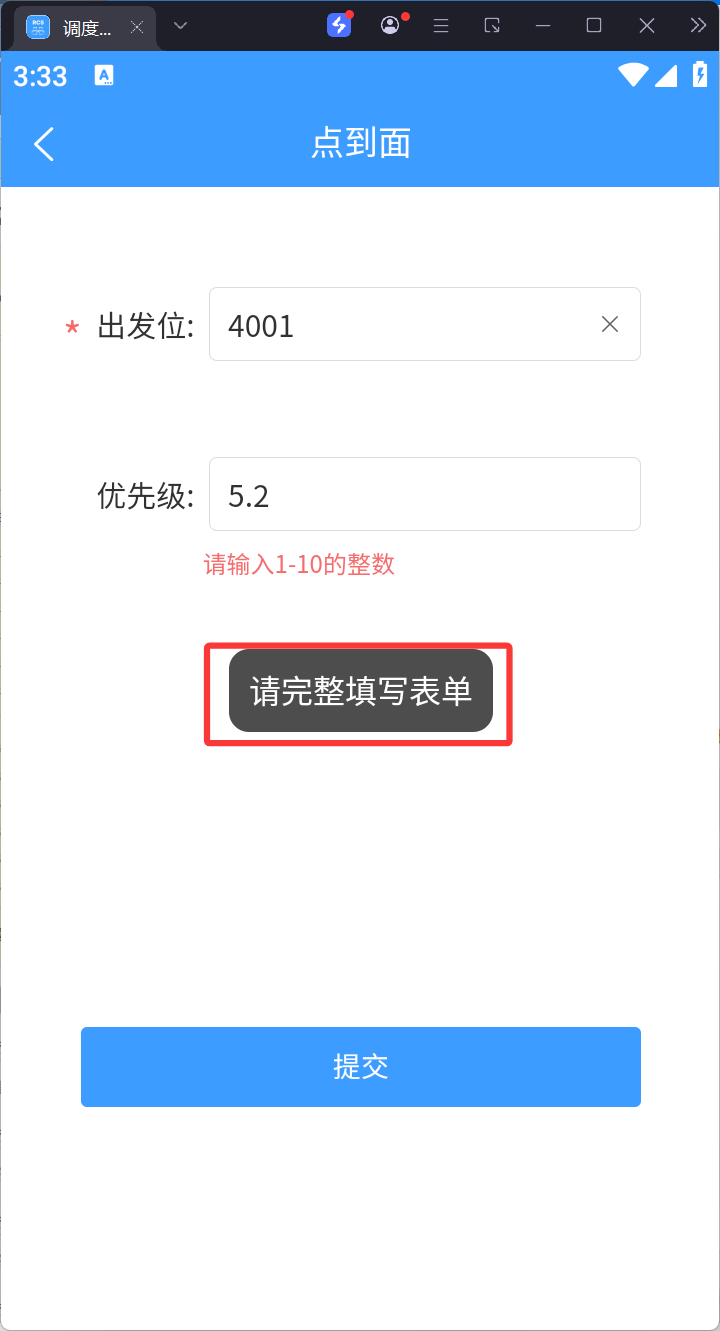Submit the form via 提交

360,1066
